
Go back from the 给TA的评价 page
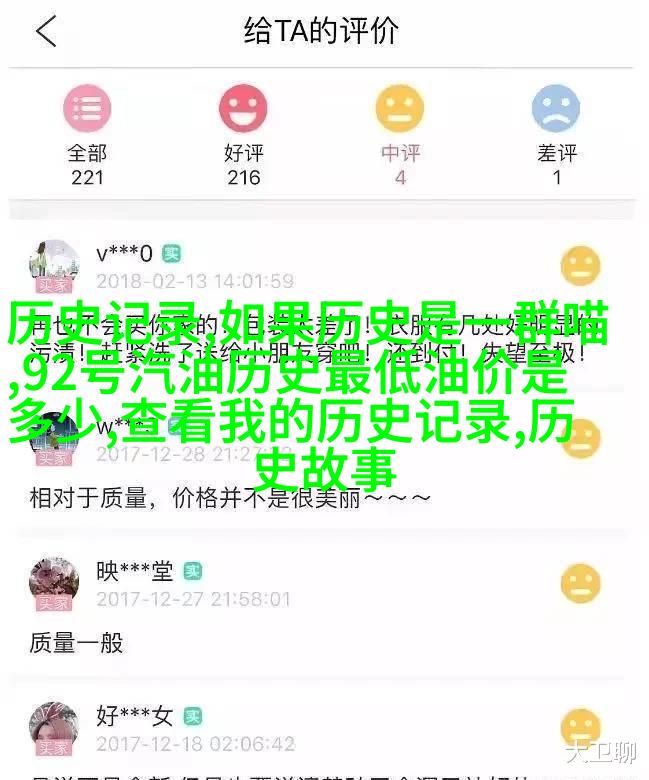(45, 33)
